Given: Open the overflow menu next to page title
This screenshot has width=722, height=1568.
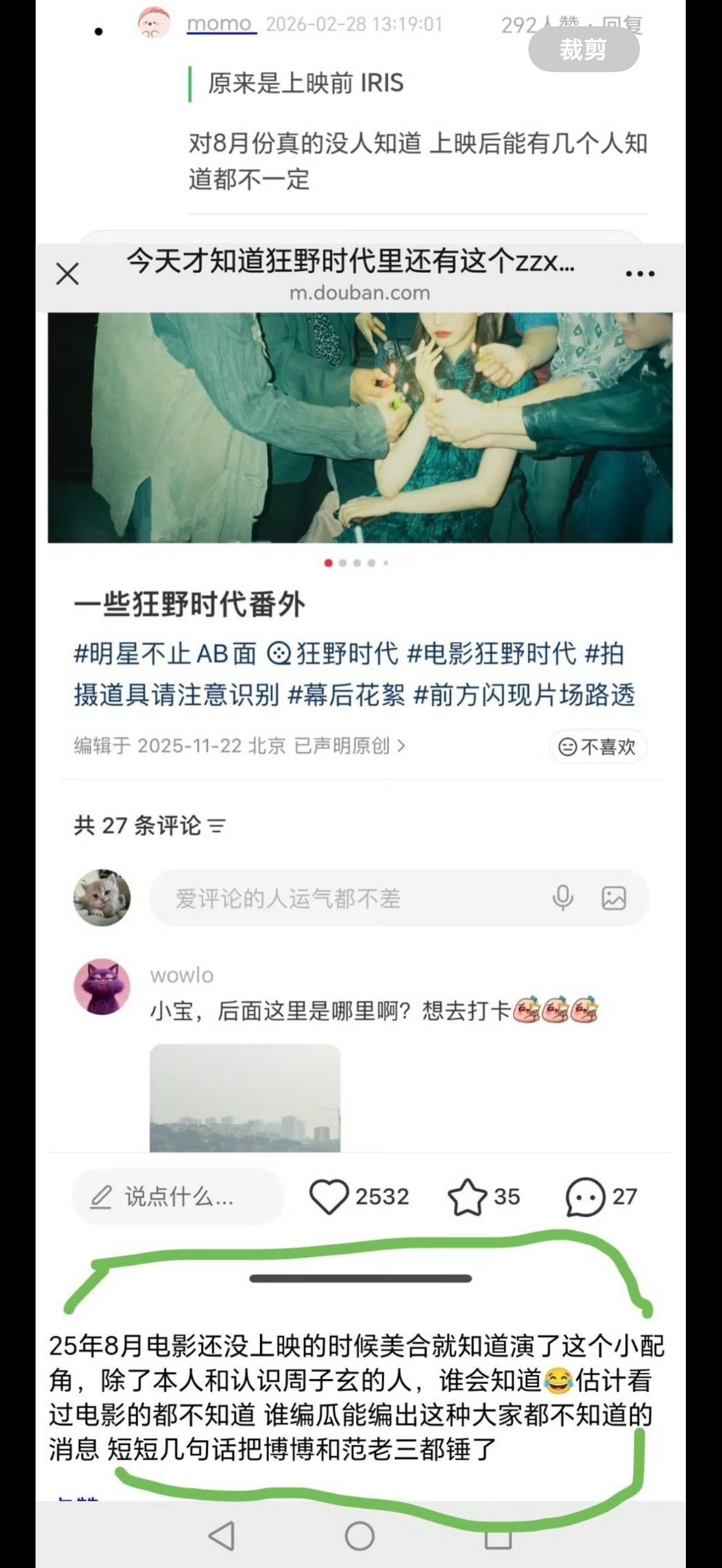Looking at the screenshot, I should click(x=639, y=274).
